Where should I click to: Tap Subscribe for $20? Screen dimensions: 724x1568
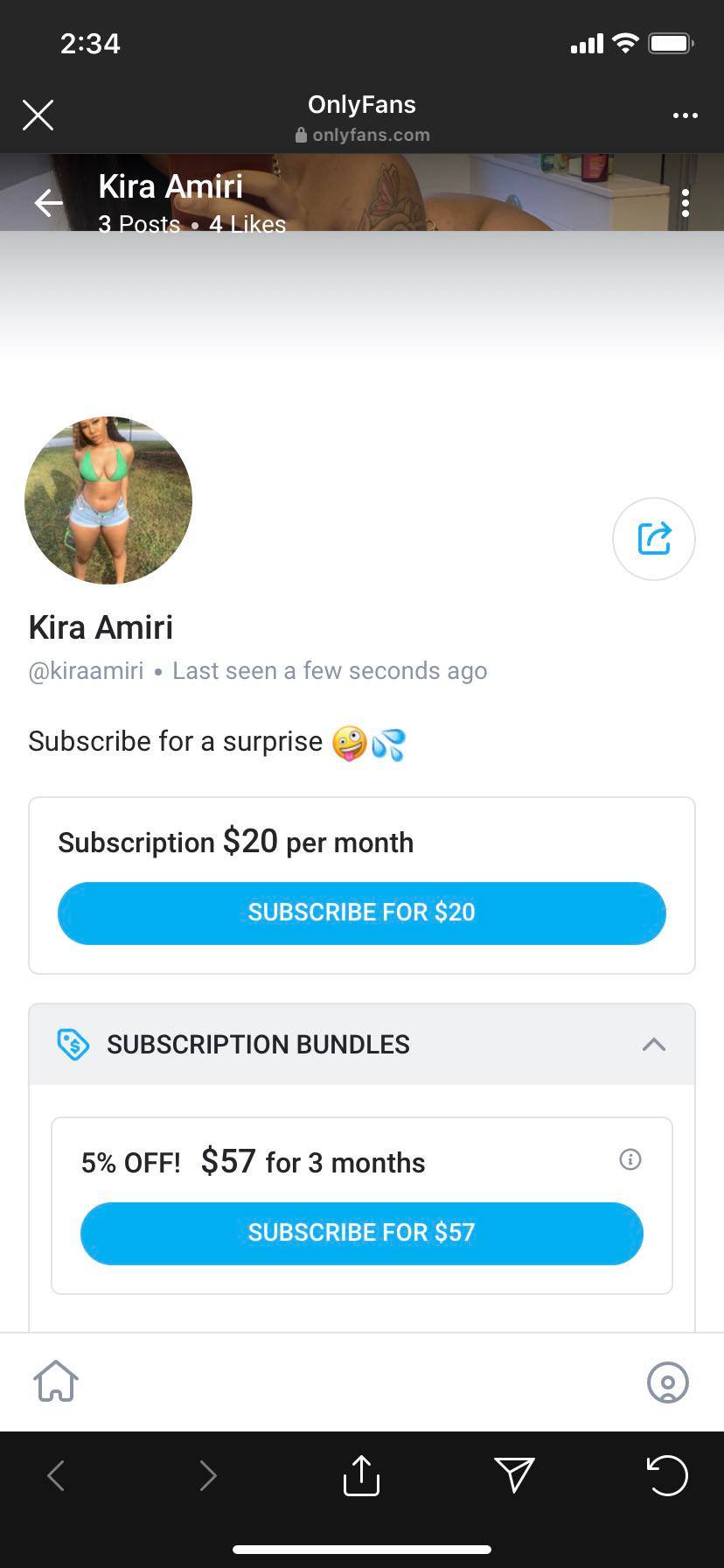point(361,913)
